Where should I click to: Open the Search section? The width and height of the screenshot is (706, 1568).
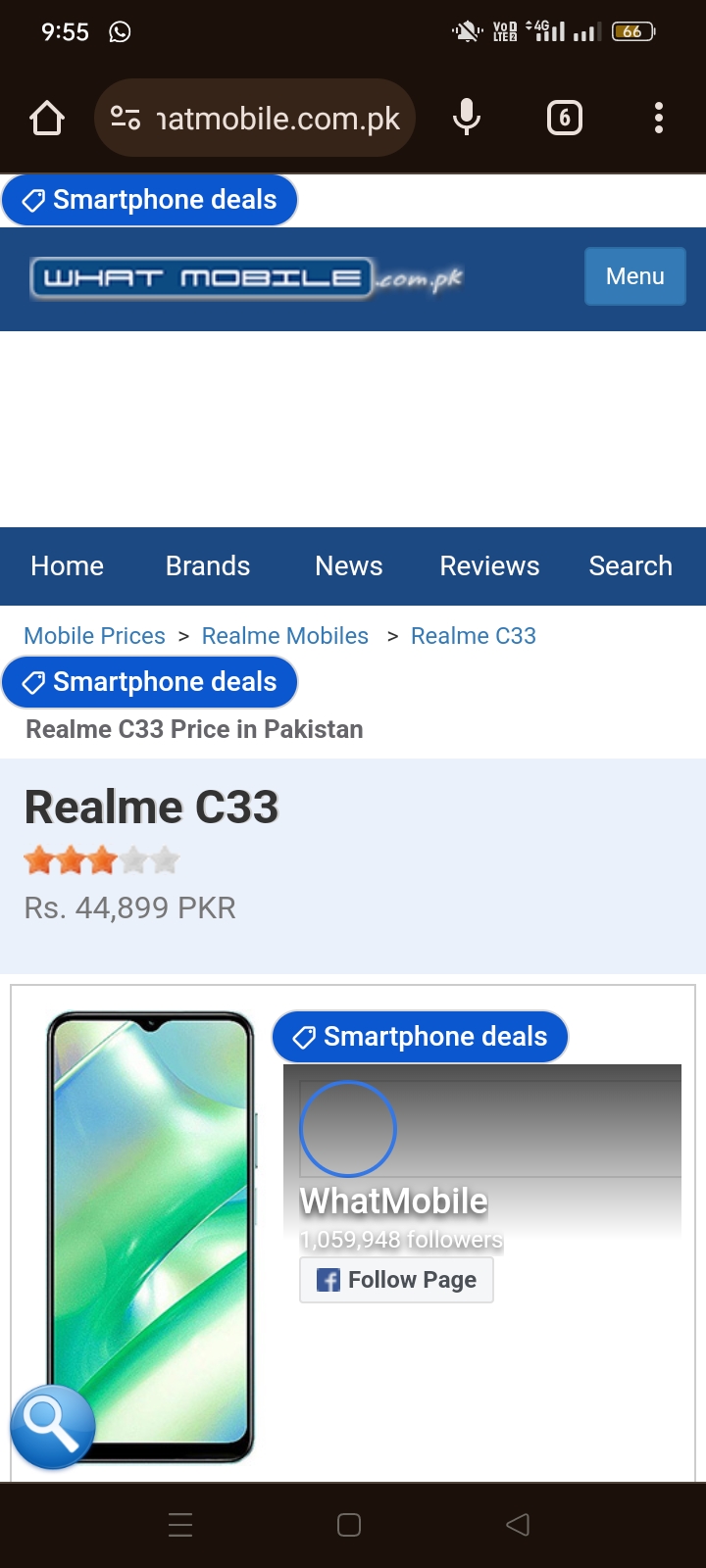tap(630, 566)
